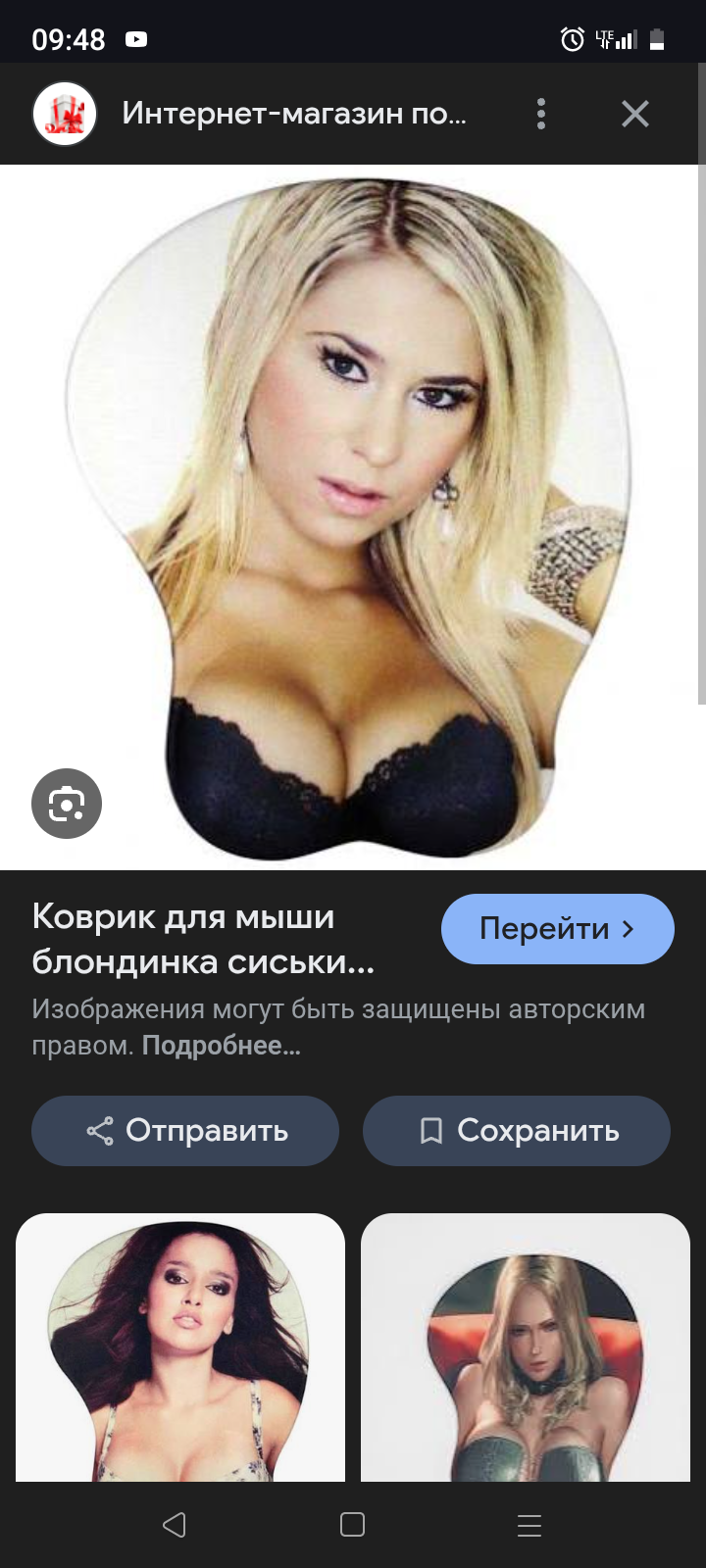Search this image with Google Lens
The image size is (706, 1568).
coord(67,804)
